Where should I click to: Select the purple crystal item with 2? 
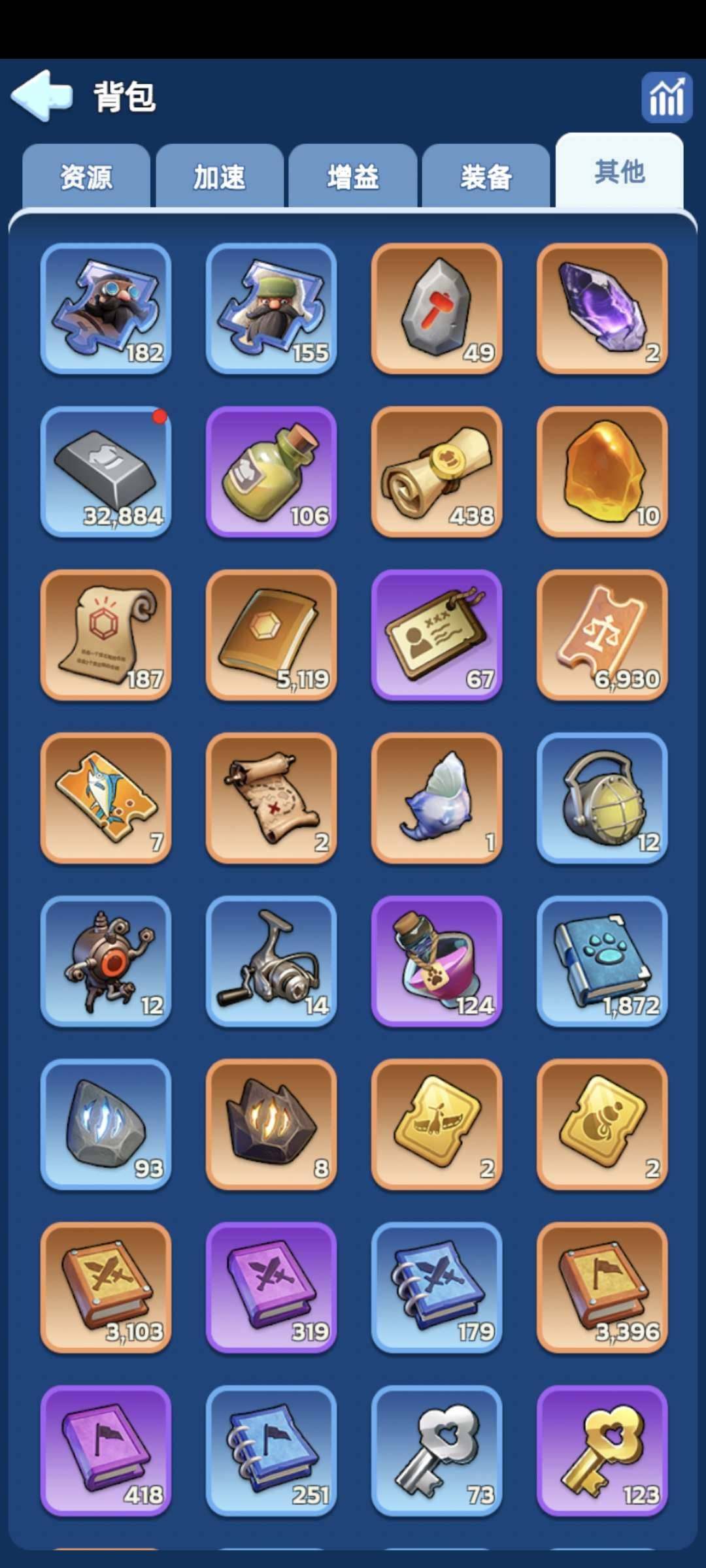click(602, 308)
